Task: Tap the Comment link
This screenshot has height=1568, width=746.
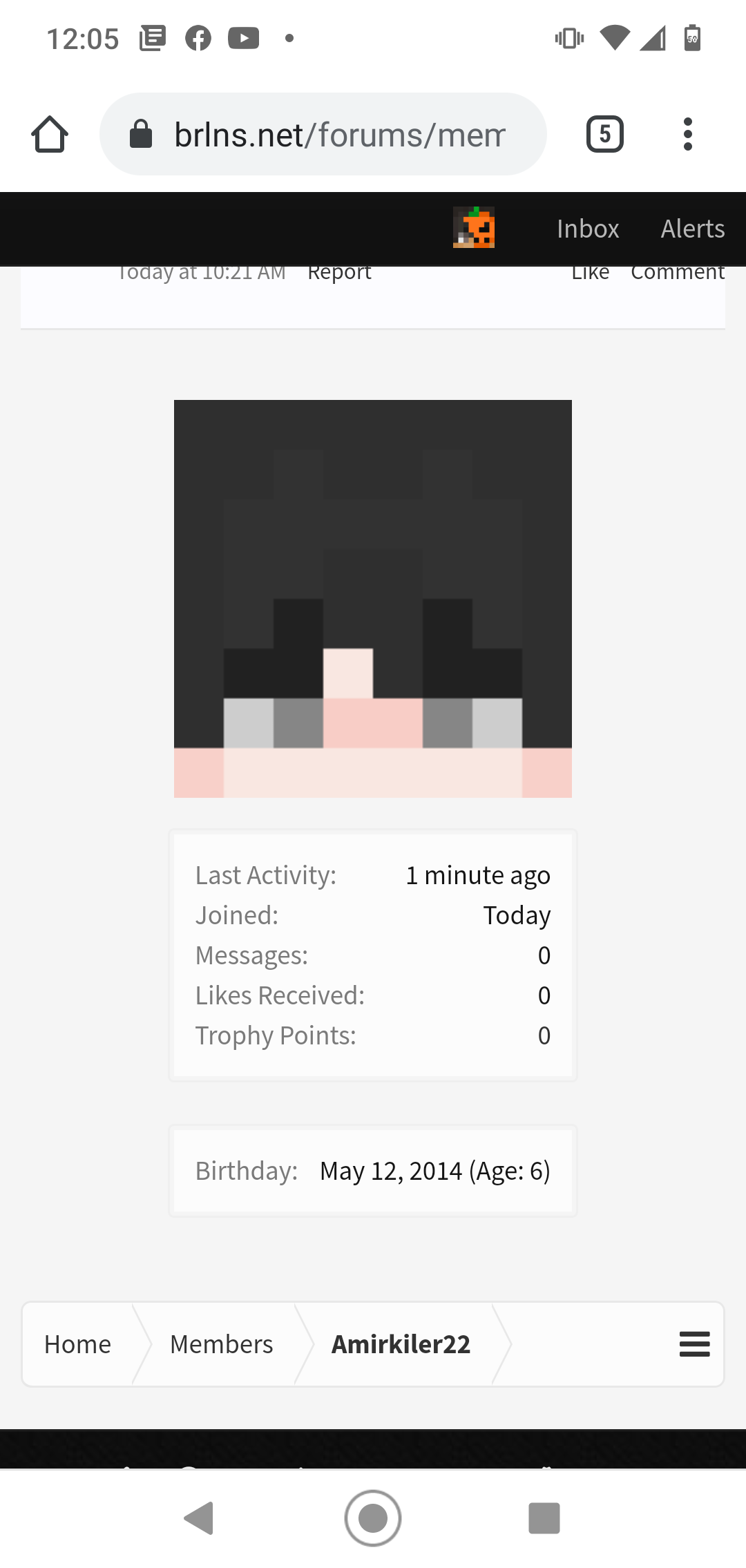Action: click(678, 273)
